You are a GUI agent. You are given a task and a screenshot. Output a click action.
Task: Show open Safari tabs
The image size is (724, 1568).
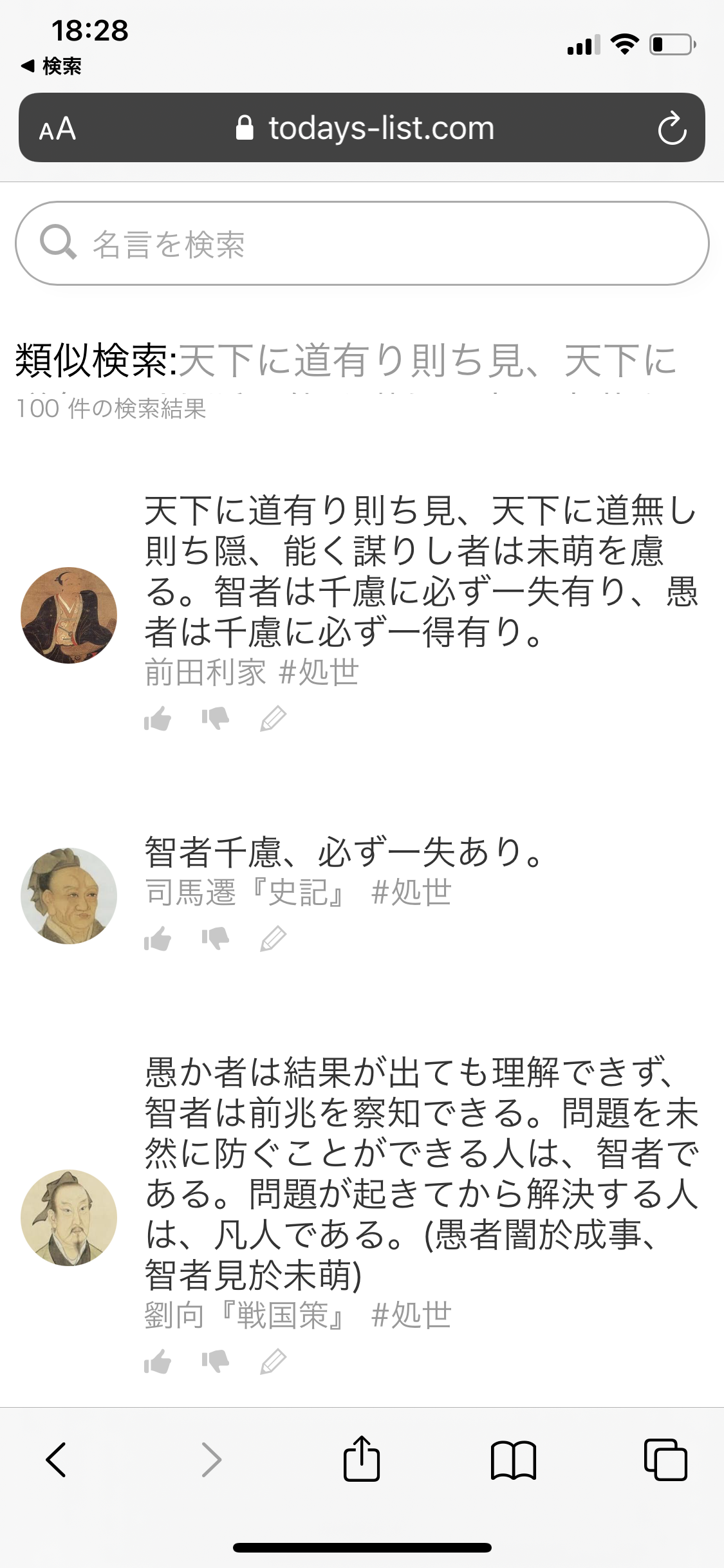click(x=665, y=1459)
